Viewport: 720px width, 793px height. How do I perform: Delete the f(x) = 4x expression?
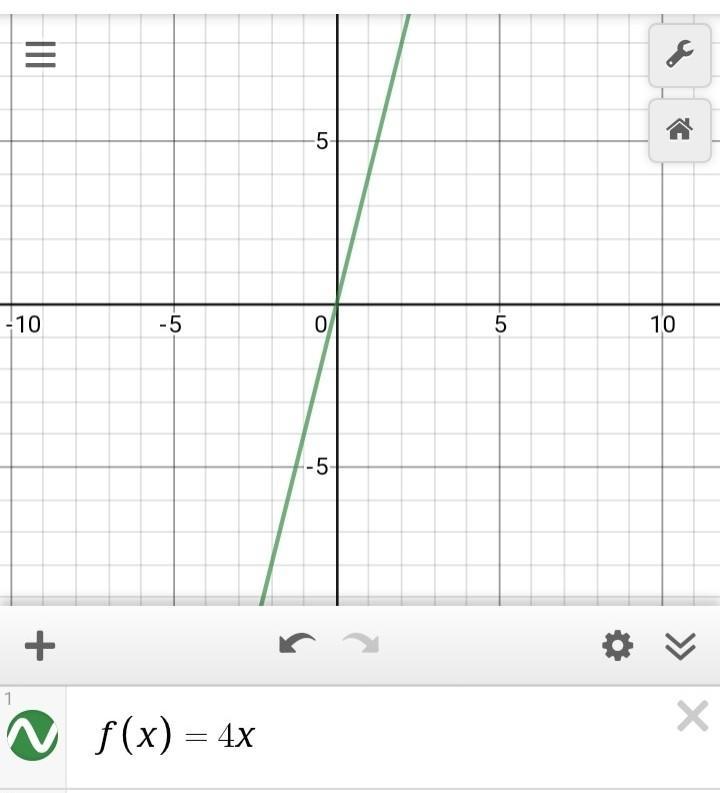[692, 716]
